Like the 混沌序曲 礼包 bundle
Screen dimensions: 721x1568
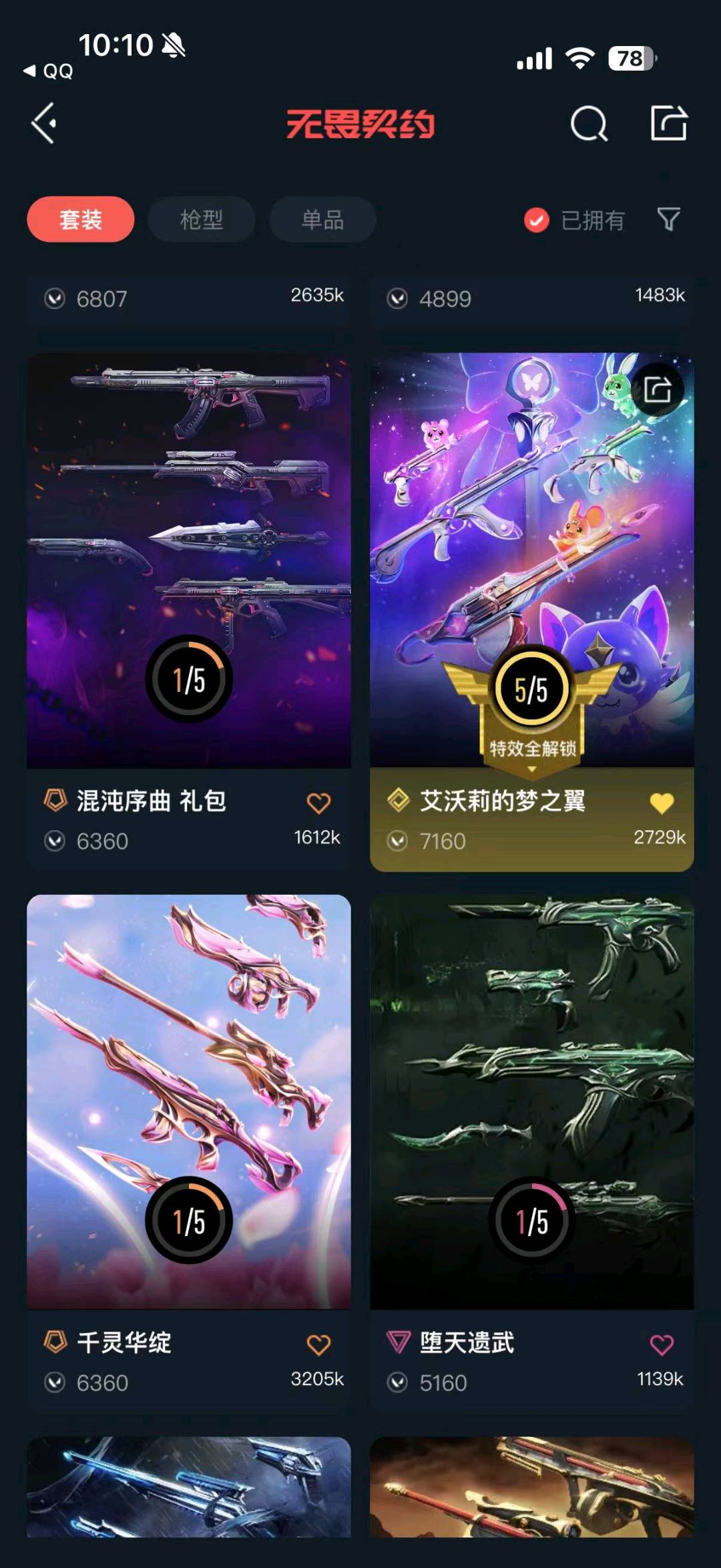pos(318,803)
